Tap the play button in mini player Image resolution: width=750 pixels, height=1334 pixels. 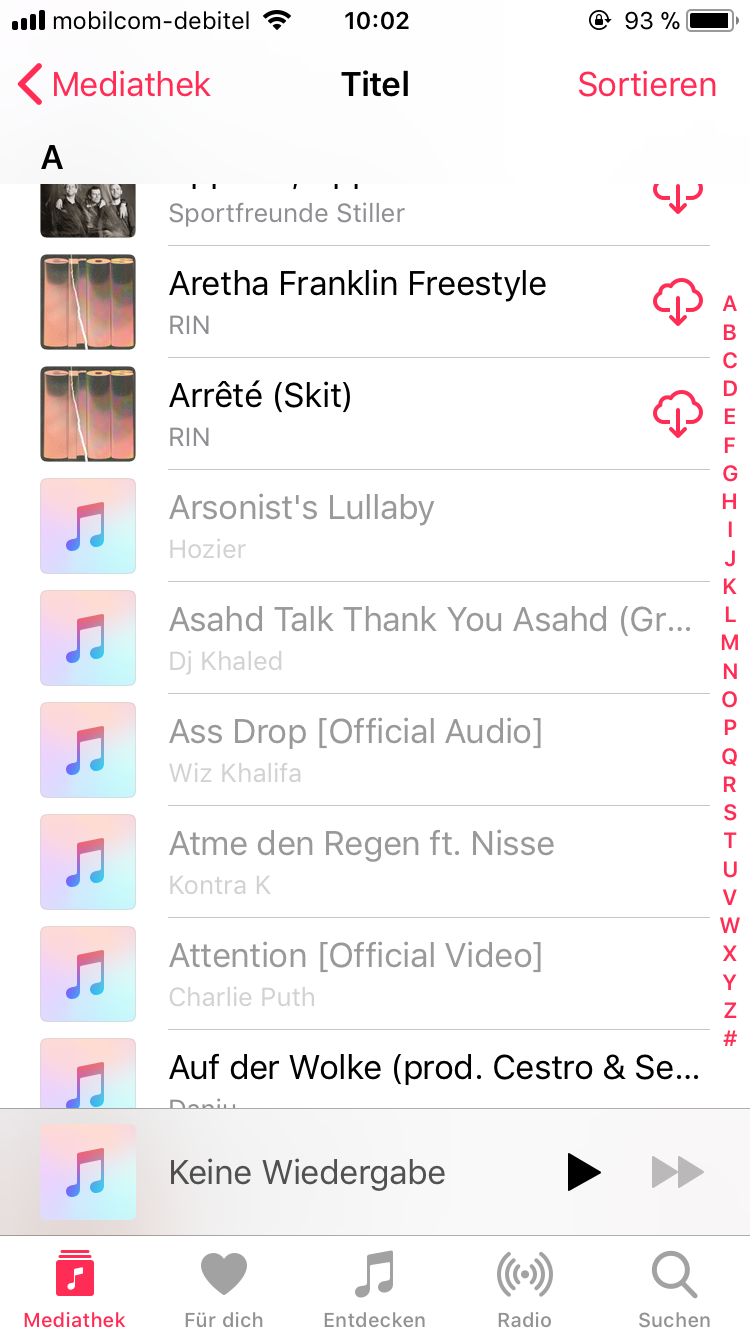583,1172
